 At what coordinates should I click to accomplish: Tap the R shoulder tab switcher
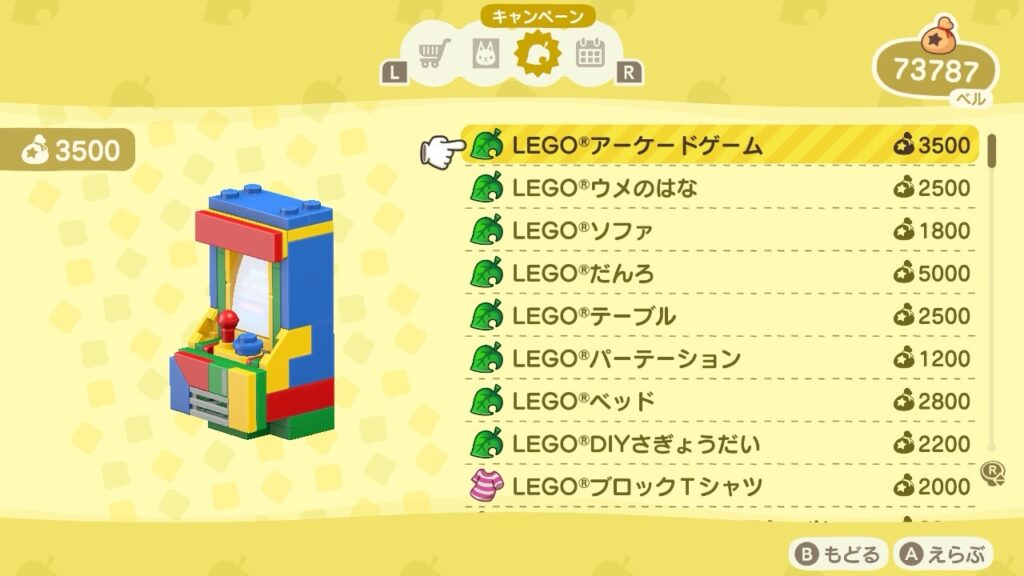629,73
